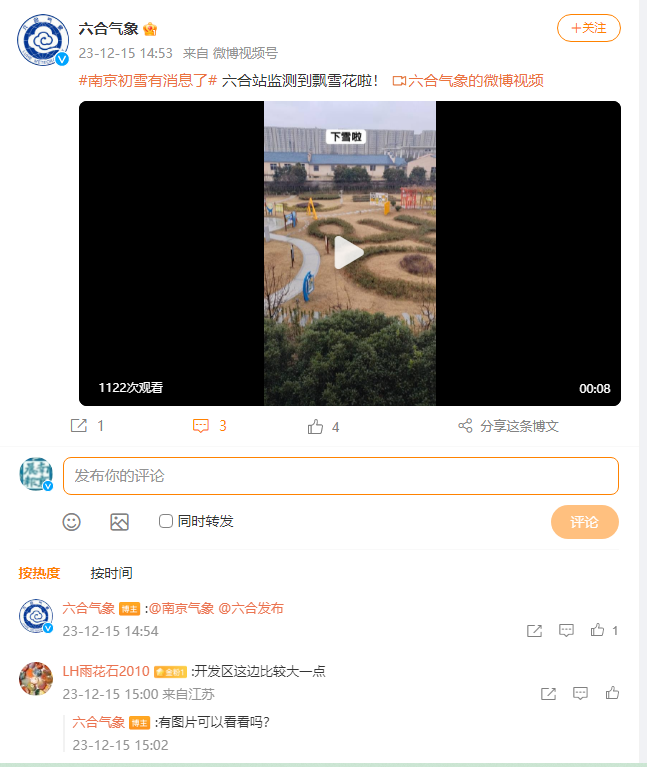Submit comment with the 评论 button
This screenshot has height=767, width=647.
click(x=584, y=522)
